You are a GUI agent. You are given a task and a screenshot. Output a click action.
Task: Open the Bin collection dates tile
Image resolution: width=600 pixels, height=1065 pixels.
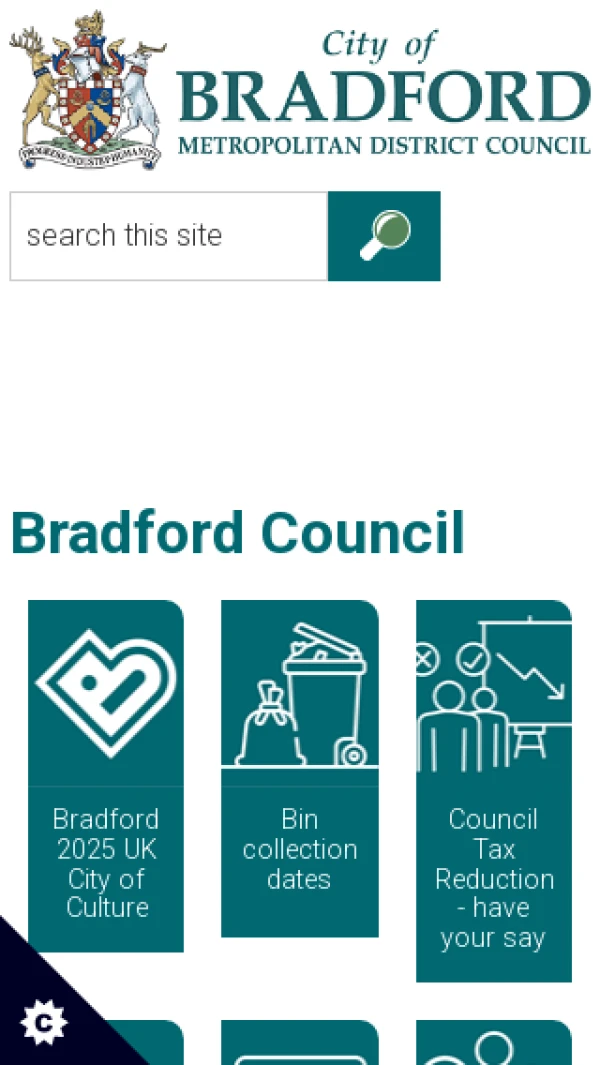tap(299, 768)
